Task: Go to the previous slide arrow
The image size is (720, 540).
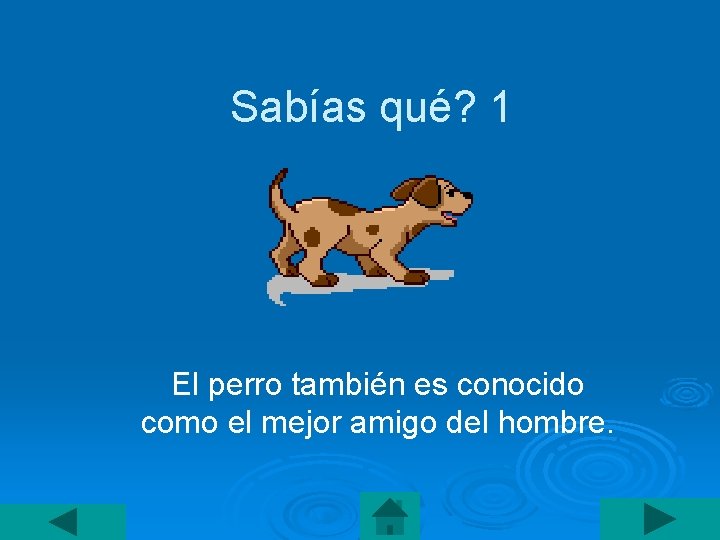Action: 63,522
